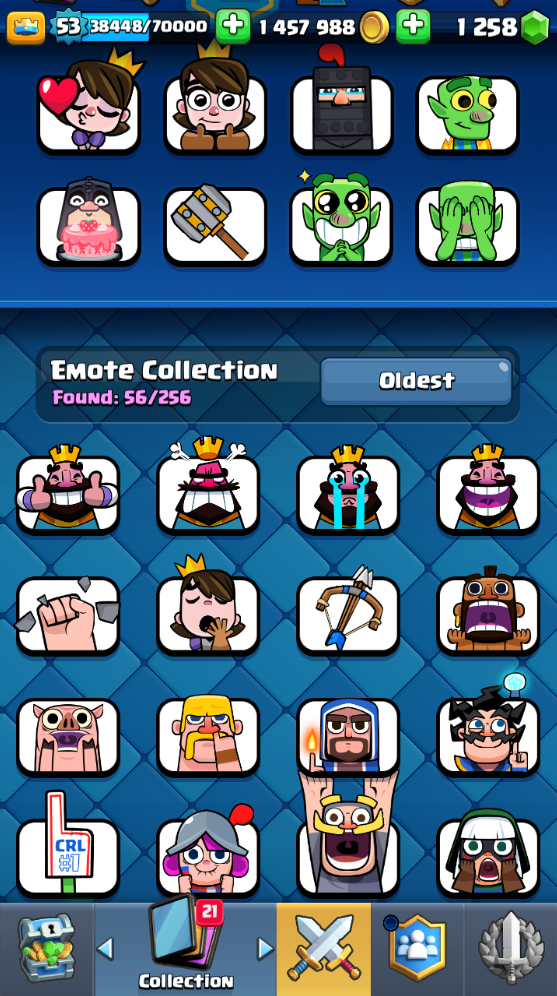The height and width of the screenshot is (996, 557).
Task: Switch to the Collection tab
Action: coord(185,949)
